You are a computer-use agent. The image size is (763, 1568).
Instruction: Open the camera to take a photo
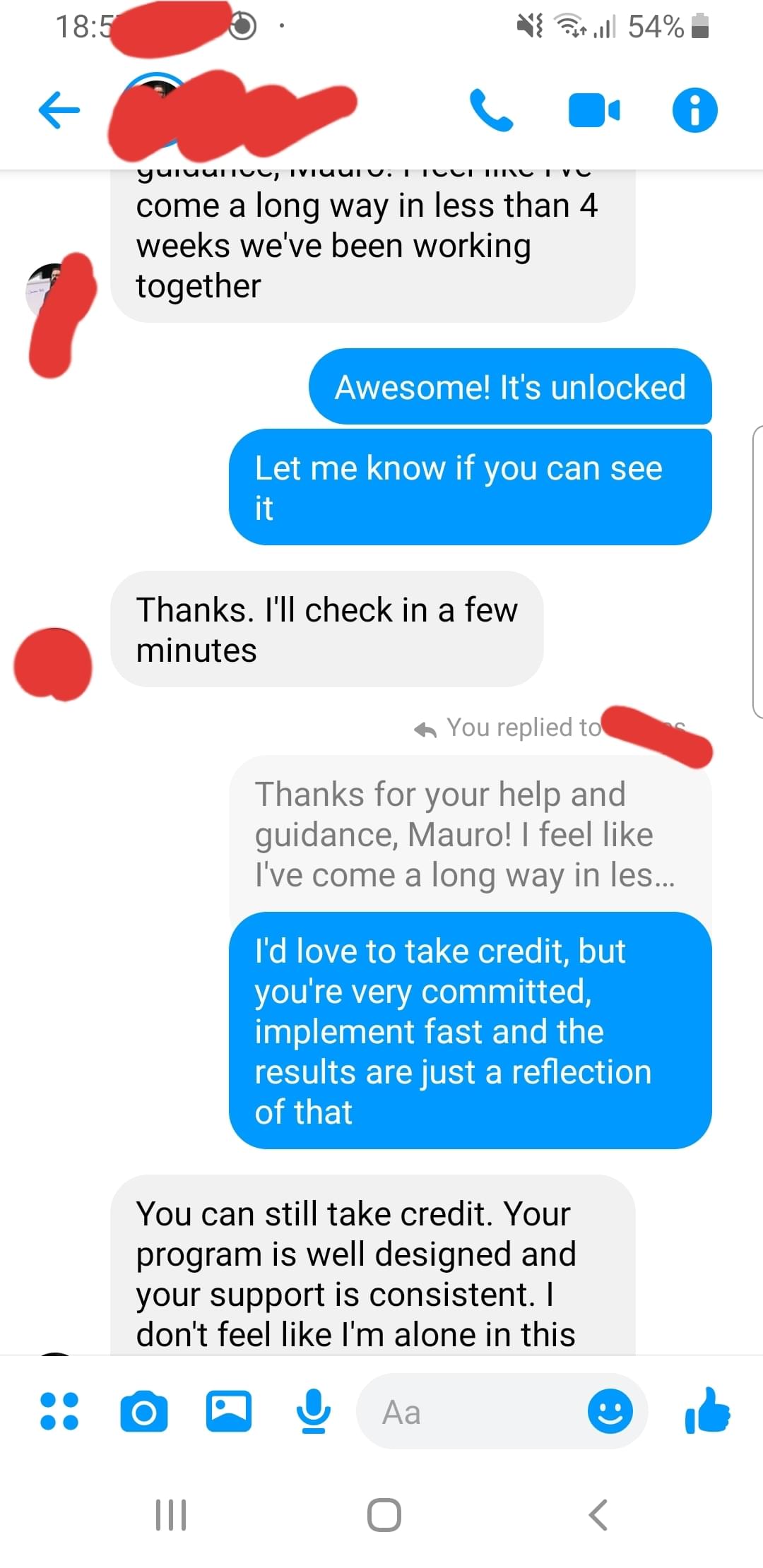click(x=144, y=1411)
